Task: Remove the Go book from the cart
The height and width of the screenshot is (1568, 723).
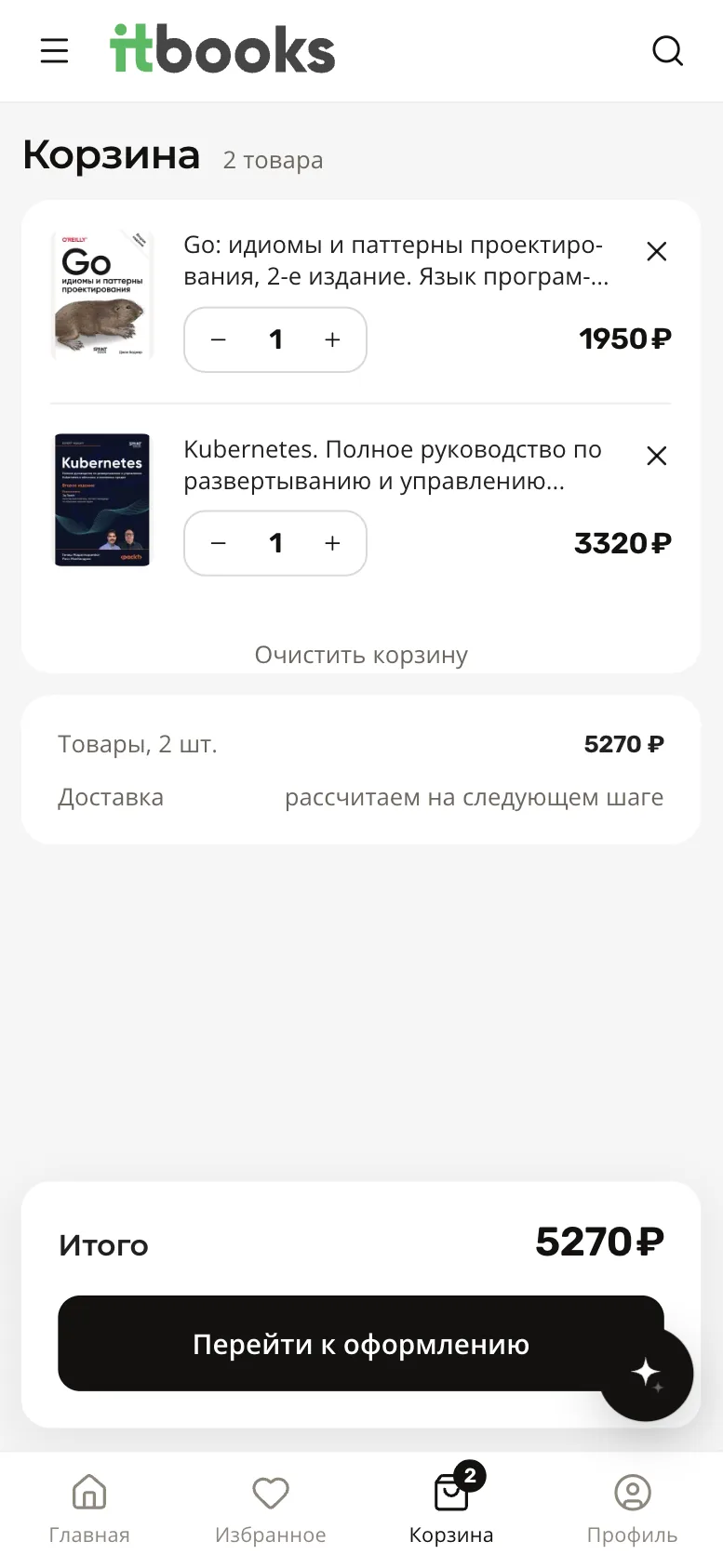Action: tap(657, 251)
